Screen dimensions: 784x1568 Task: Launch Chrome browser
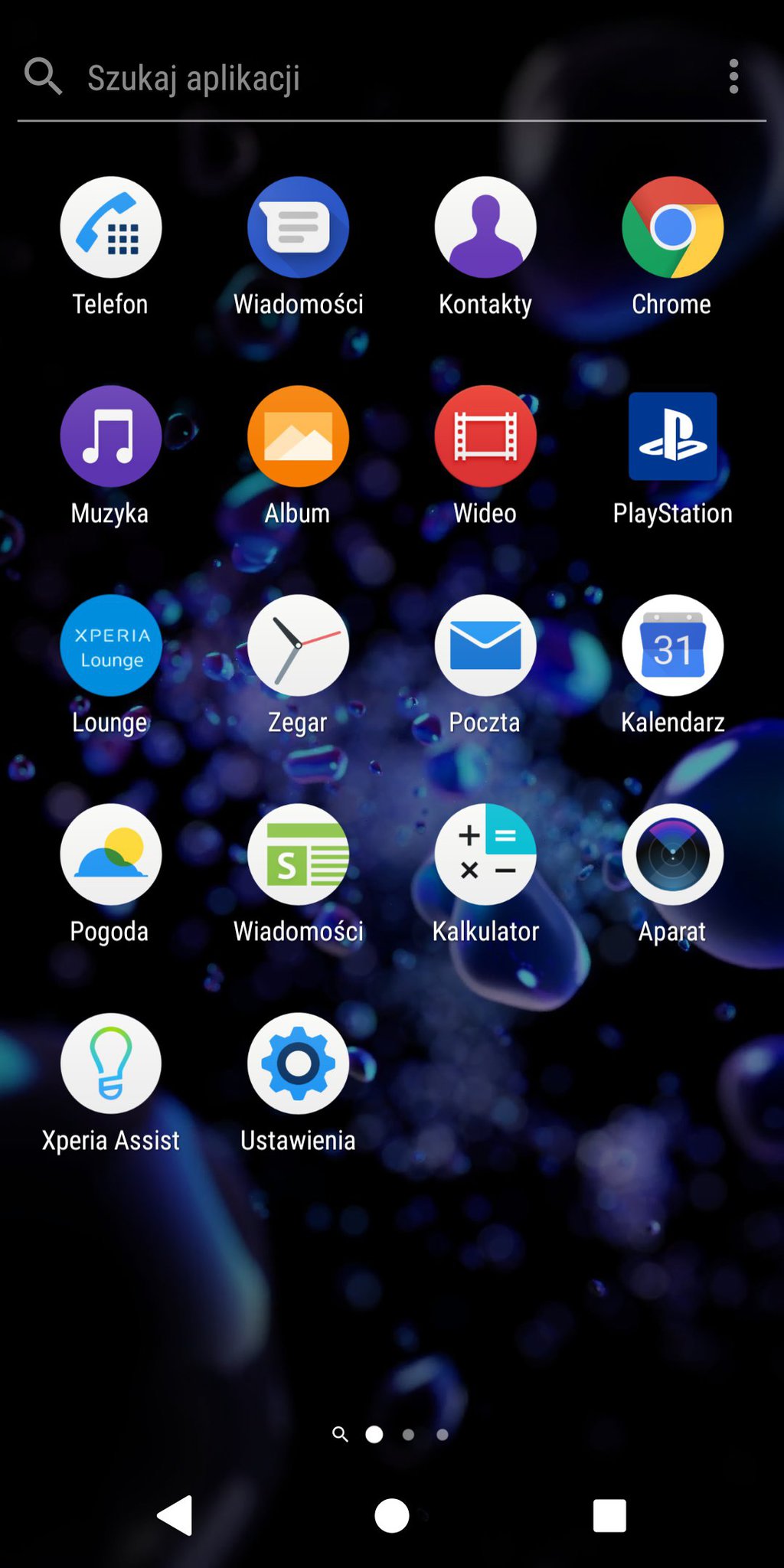(x=672, y=227)
